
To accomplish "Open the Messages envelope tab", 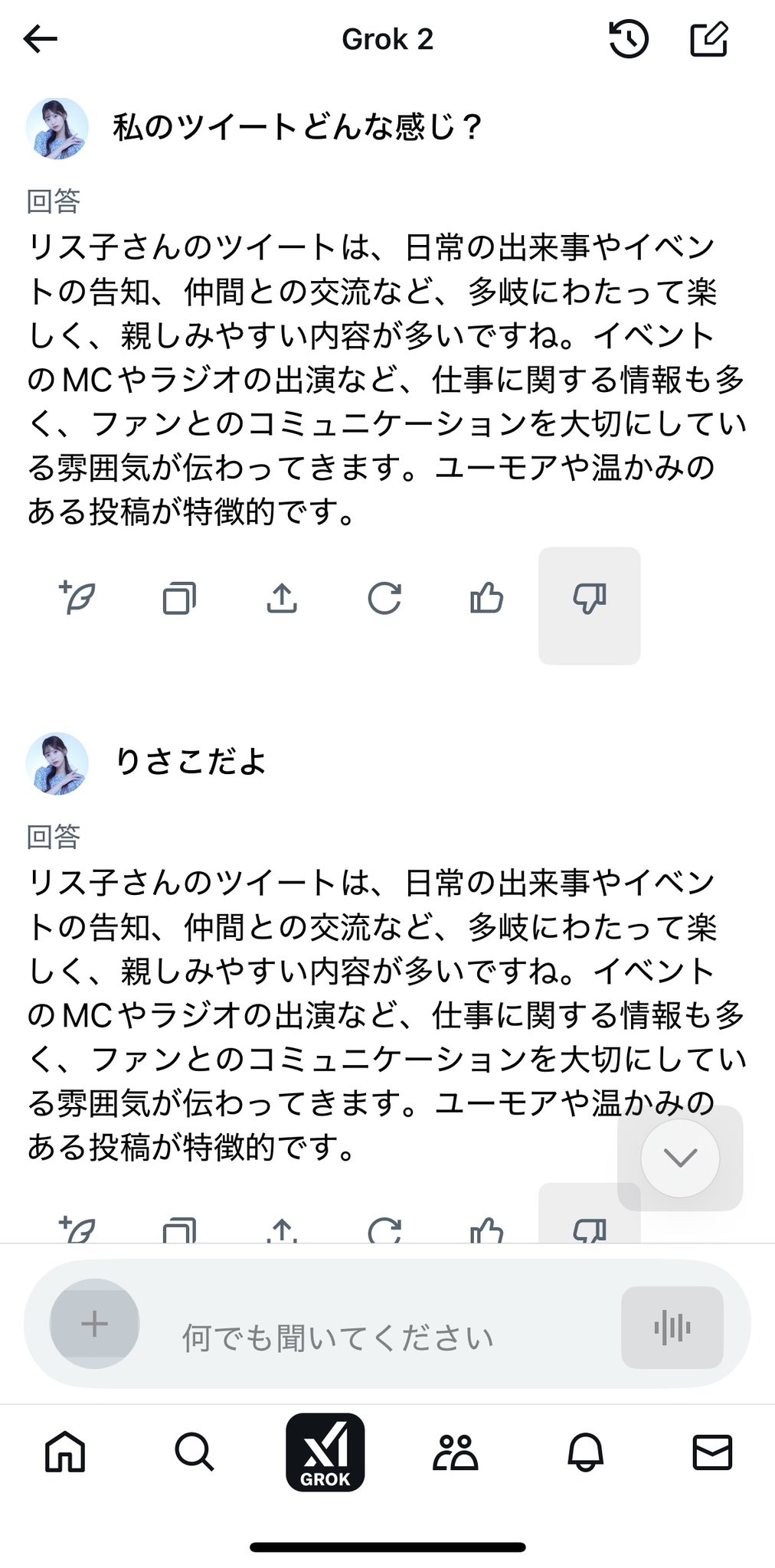I will coord(712,1452).
